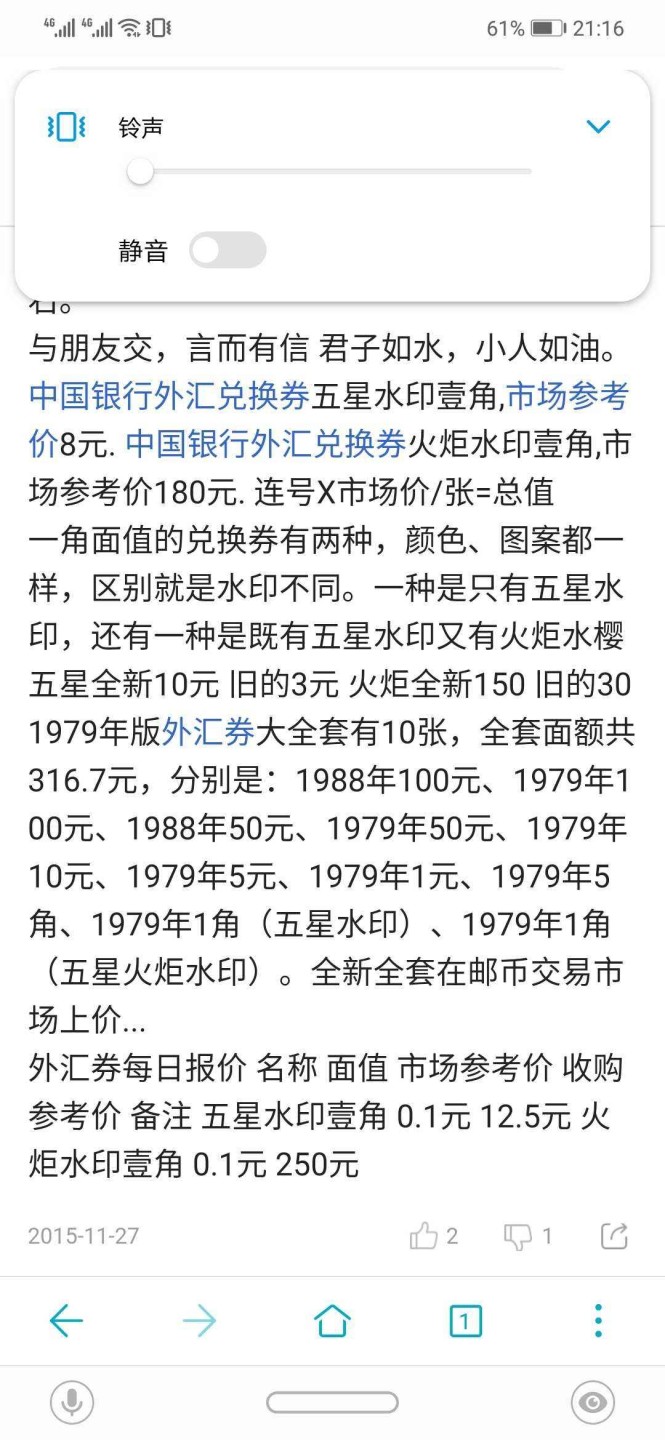Tap the eye icon at bottom
665x1440 pixels.
[x=592, y=1403]
